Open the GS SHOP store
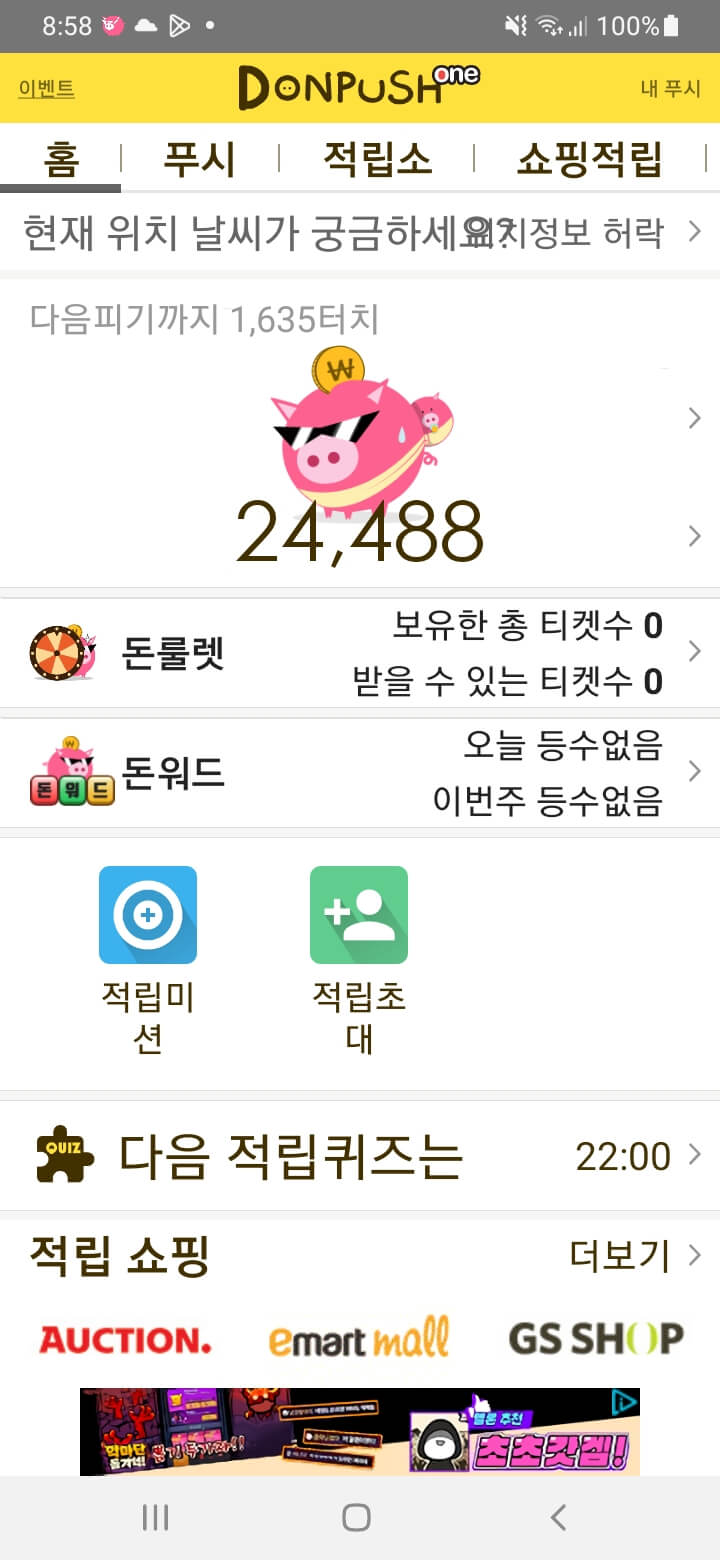The image size is (720, 1560). 596,1339
